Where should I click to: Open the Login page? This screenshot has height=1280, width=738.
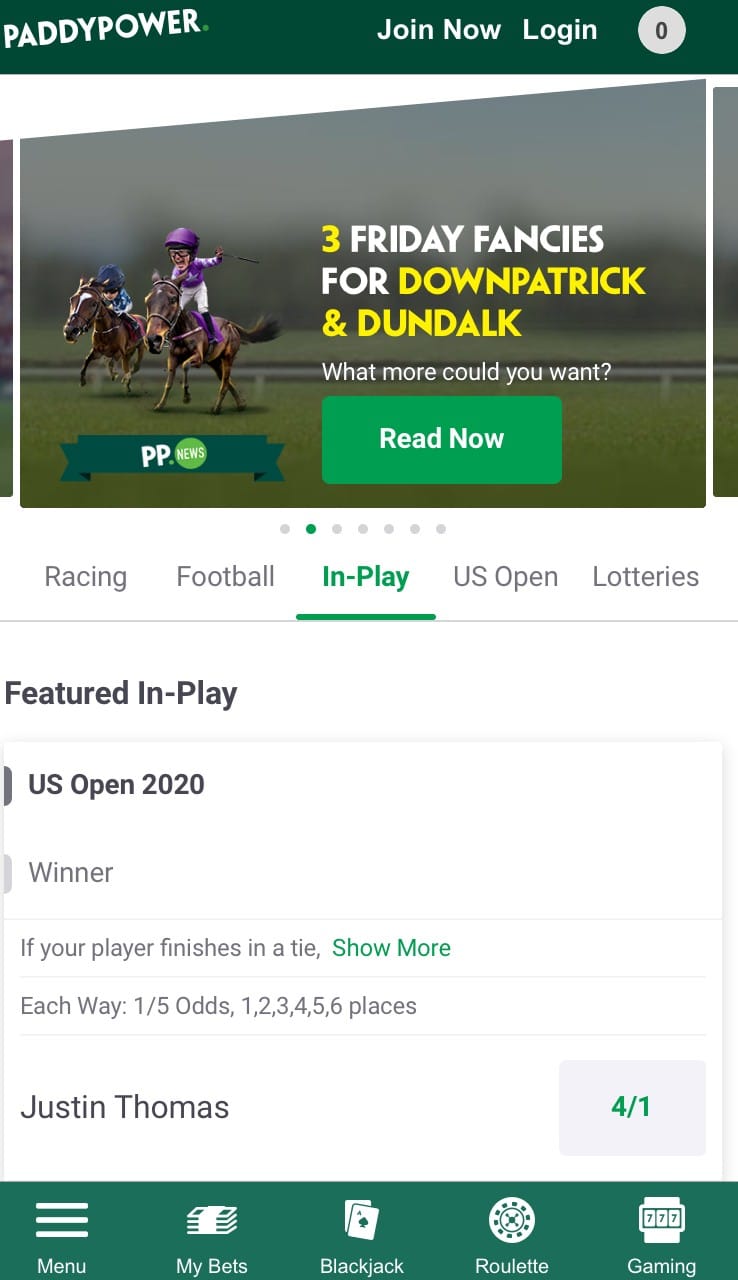[559, 30]
